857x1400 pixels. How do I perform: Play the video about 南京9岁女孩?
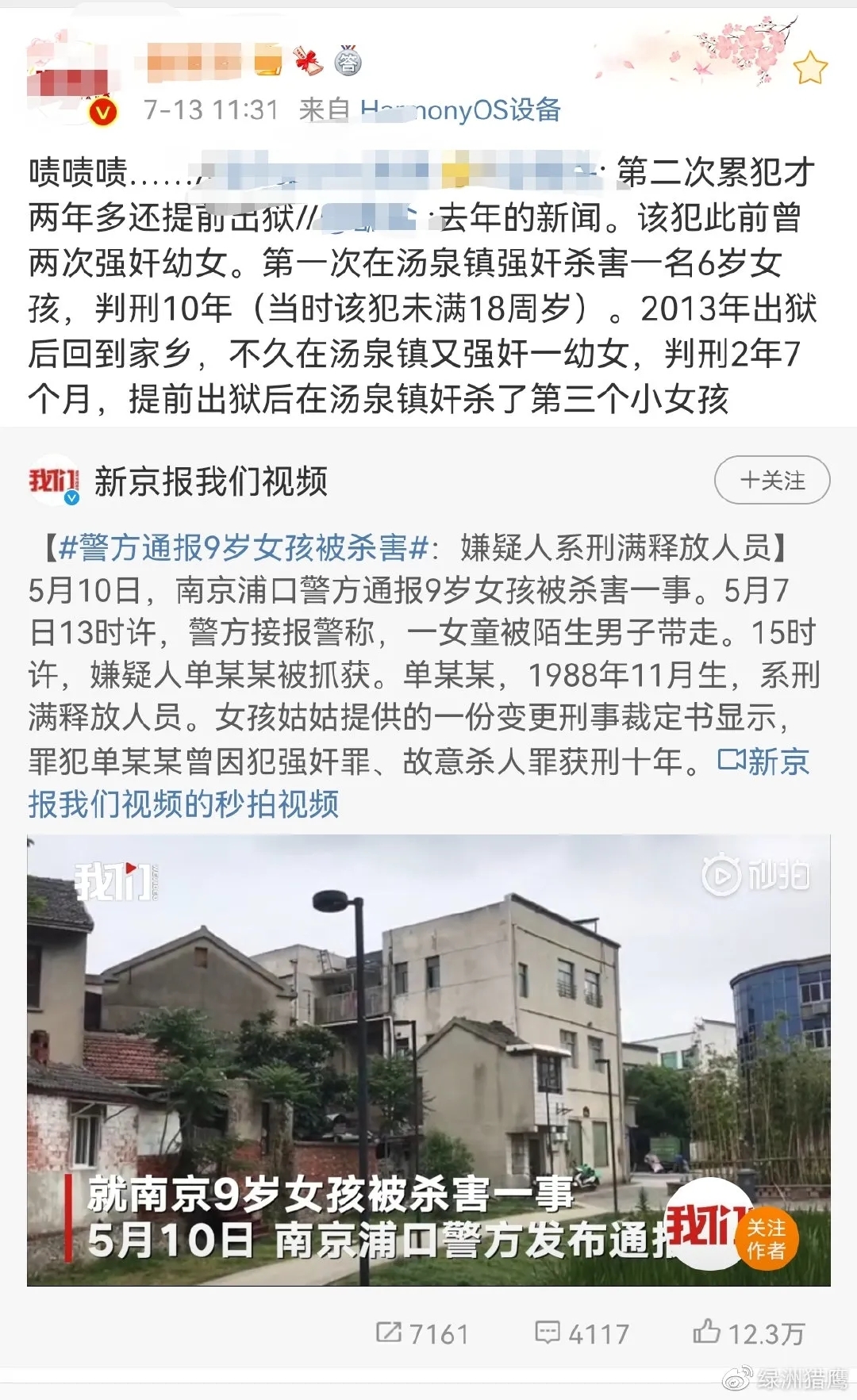(x=428, y=1061)
